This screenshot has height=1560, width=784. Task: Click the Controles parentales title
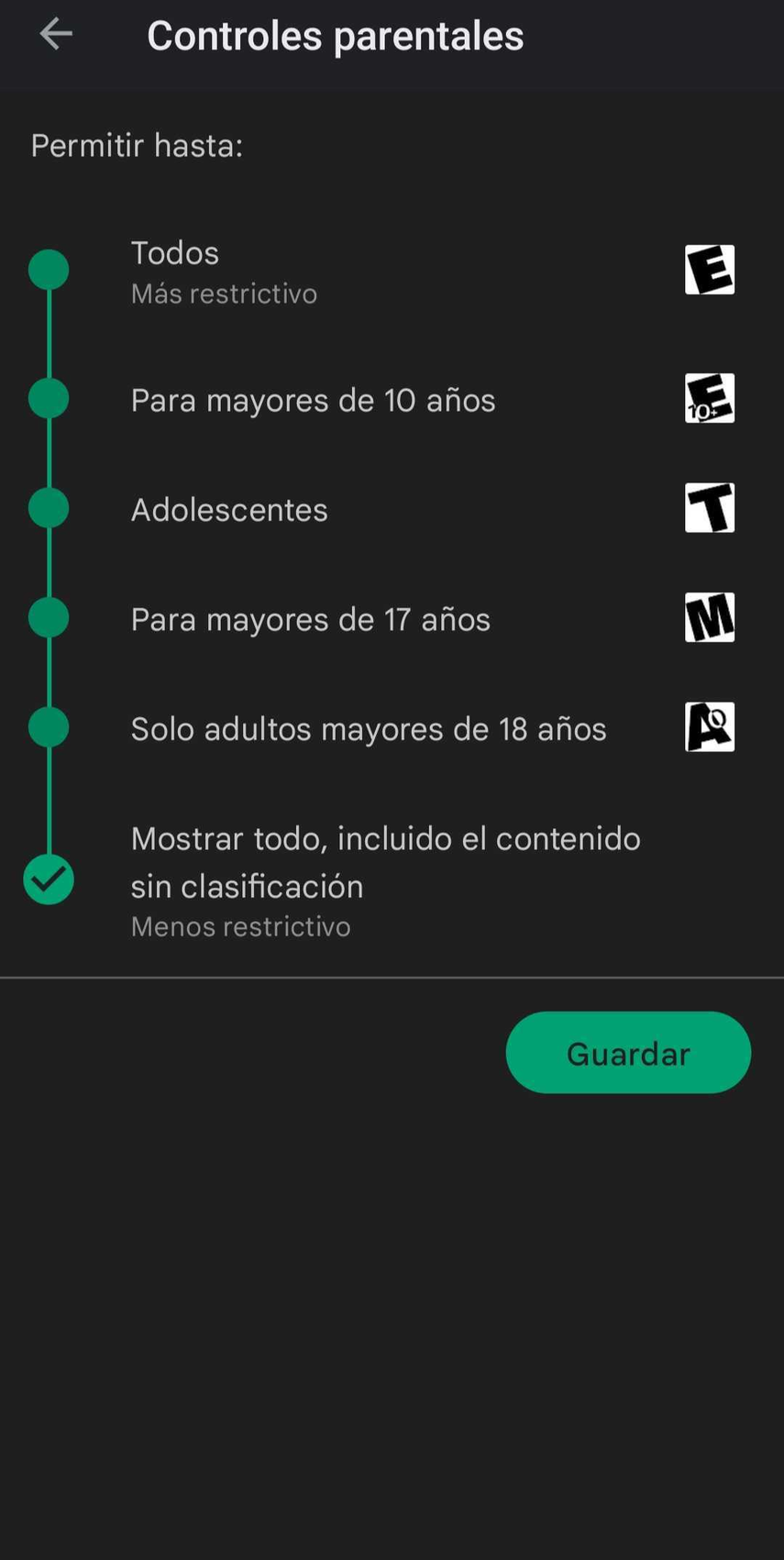[336, 35]
